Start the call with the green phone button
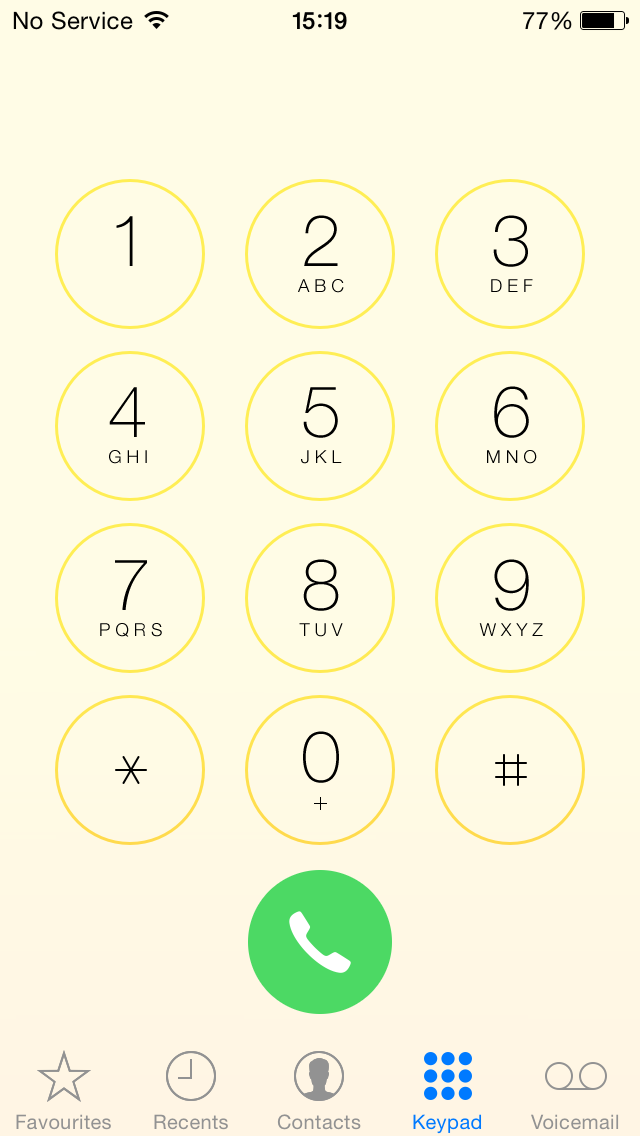The height and width of the screenshot is (1136, 640). [x=320, y=942]
